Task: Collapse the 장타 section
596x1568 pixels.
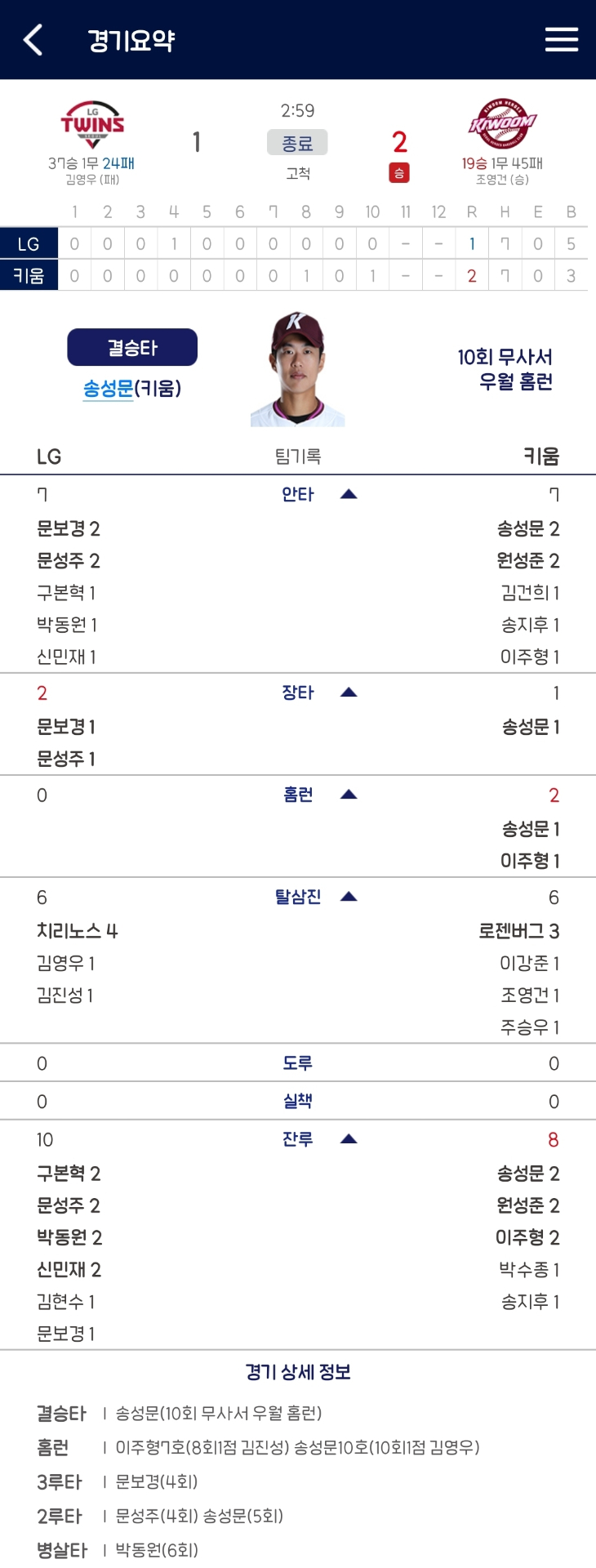Action: click(x=349, y=693)
